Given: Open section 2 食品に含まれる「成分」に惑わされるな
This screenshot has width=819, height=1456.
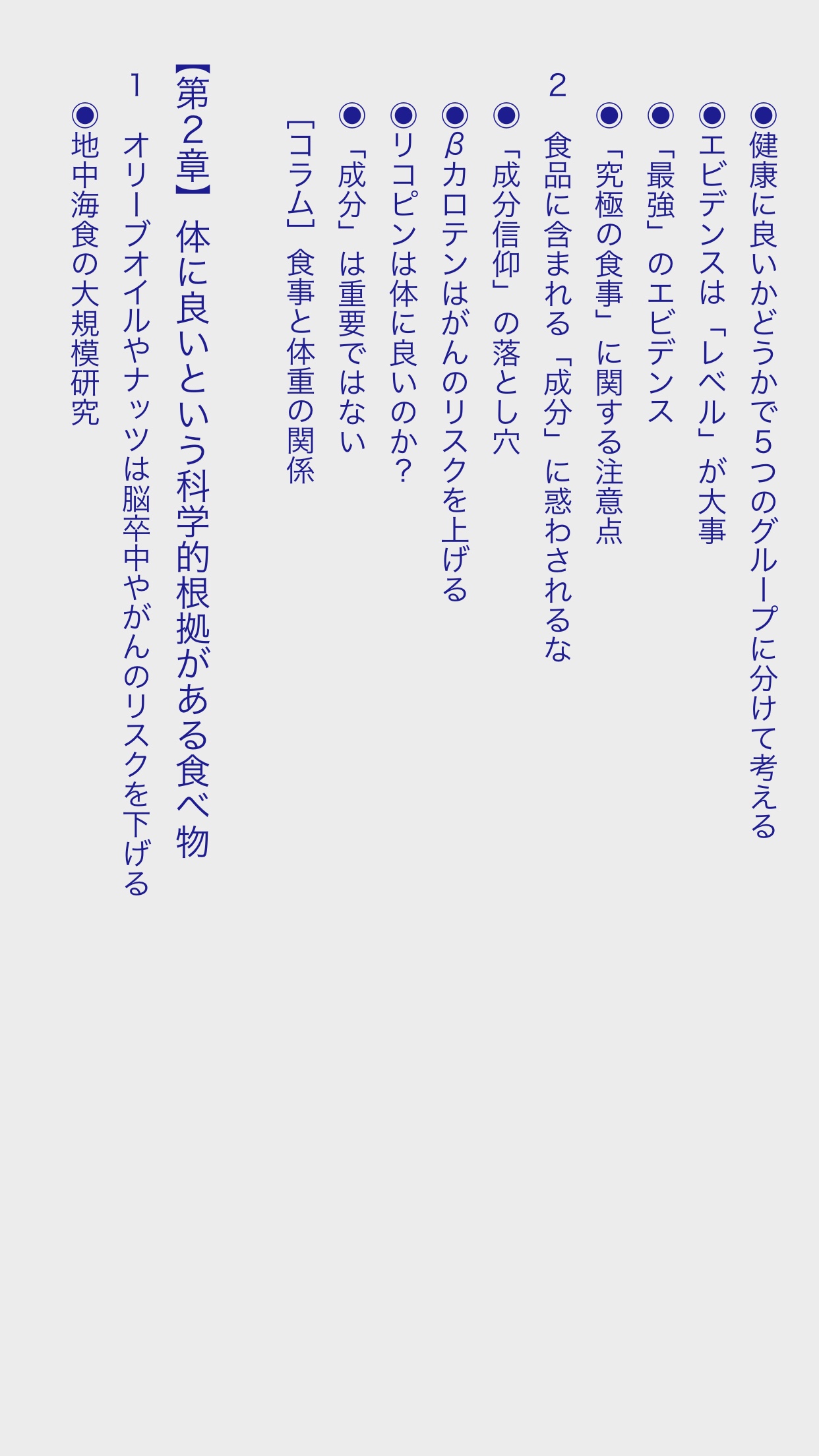Looking at the screenshot, I should pyautogui.click(x=558, y=366).
